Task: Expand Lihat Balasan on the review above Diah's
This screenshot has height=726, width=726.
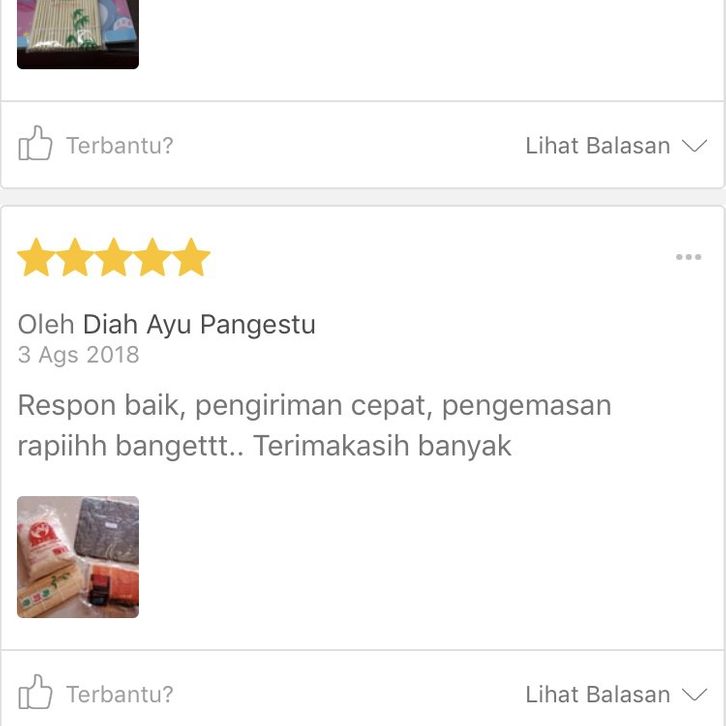Action: [x=615, y=146]
